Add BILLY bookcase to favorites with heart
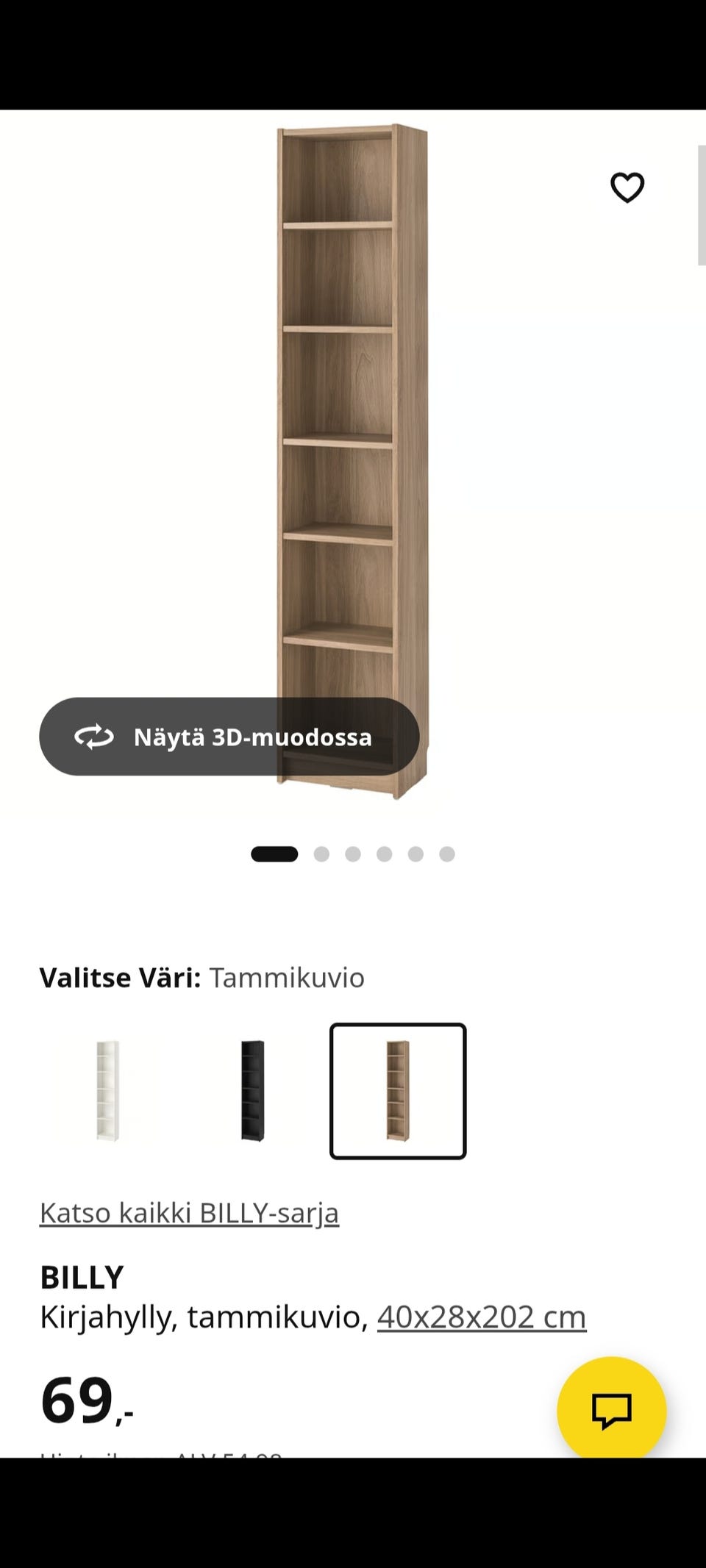The height and width of the screenshot is (1568, 706). (x=627, y=187)
